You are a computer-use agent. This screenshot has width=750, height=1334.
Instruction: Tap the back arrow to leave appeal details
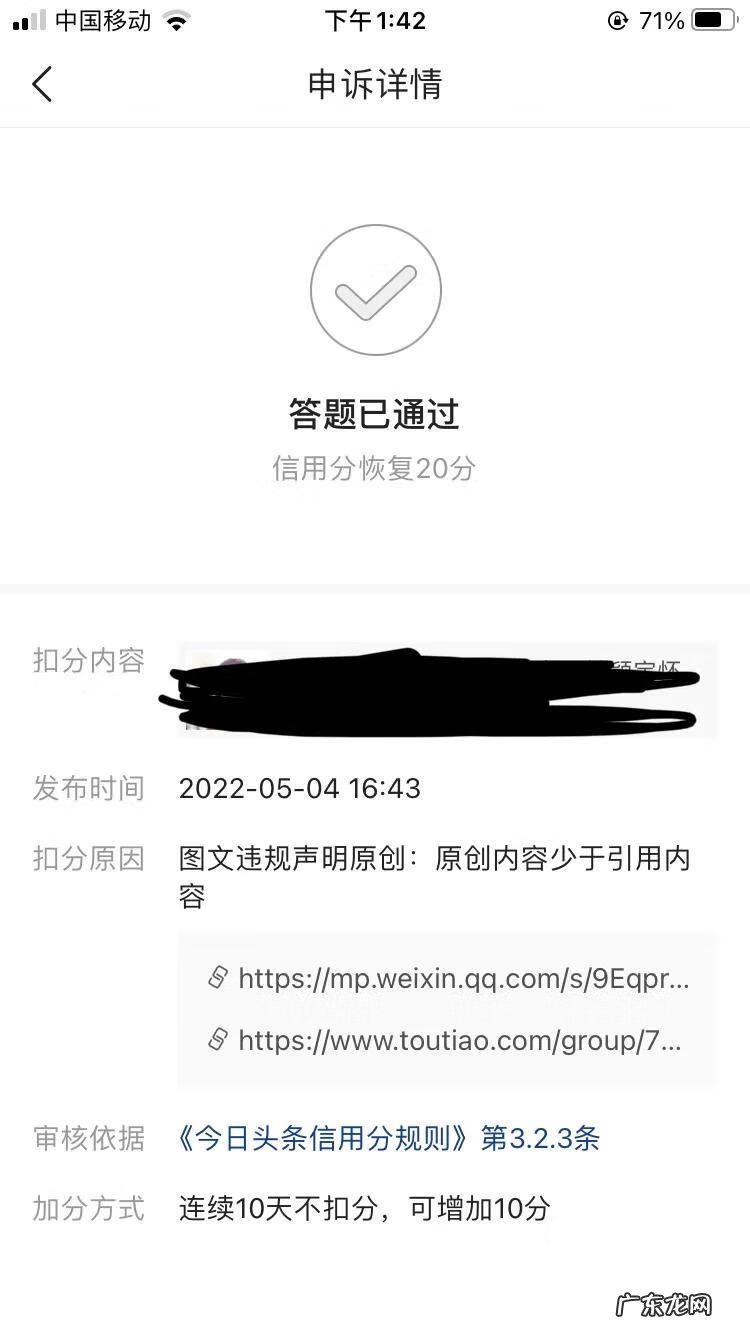[42, 85]
